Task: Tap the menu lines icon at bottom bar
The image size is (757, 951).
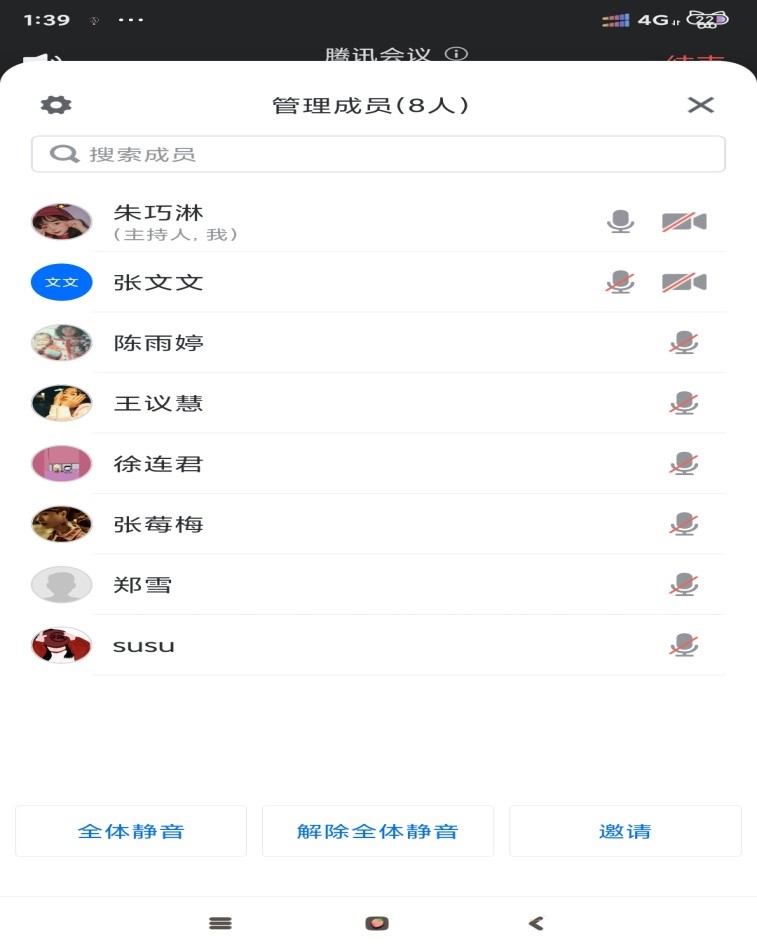Action: [220, 923]
